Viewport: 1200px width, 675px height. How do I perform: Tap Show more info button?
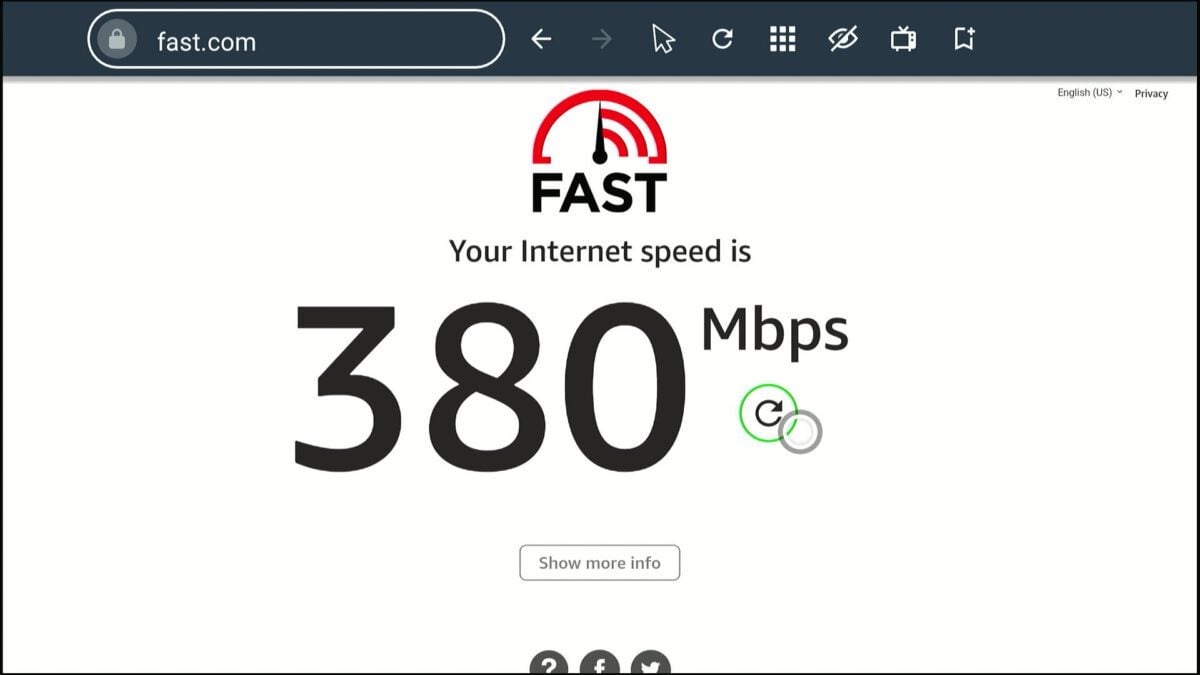pos(599,563)
